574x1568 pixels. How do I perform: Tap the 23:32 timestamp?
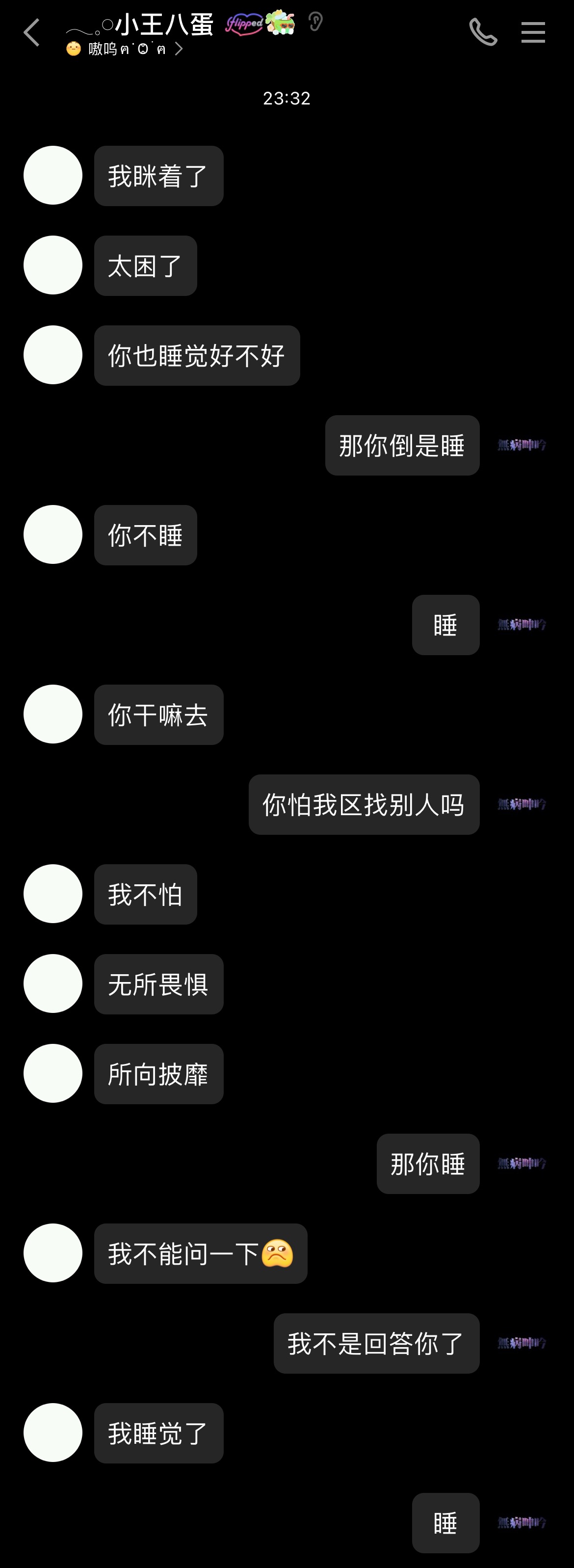(x=286, y=97)
